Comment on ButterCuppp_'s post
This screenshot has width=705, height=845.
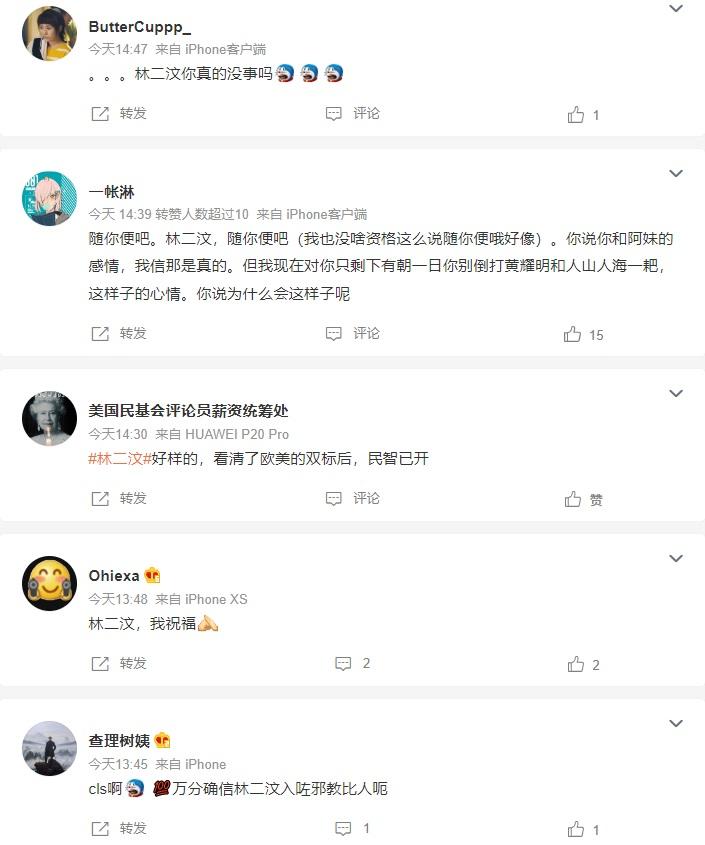coord(353,114)
